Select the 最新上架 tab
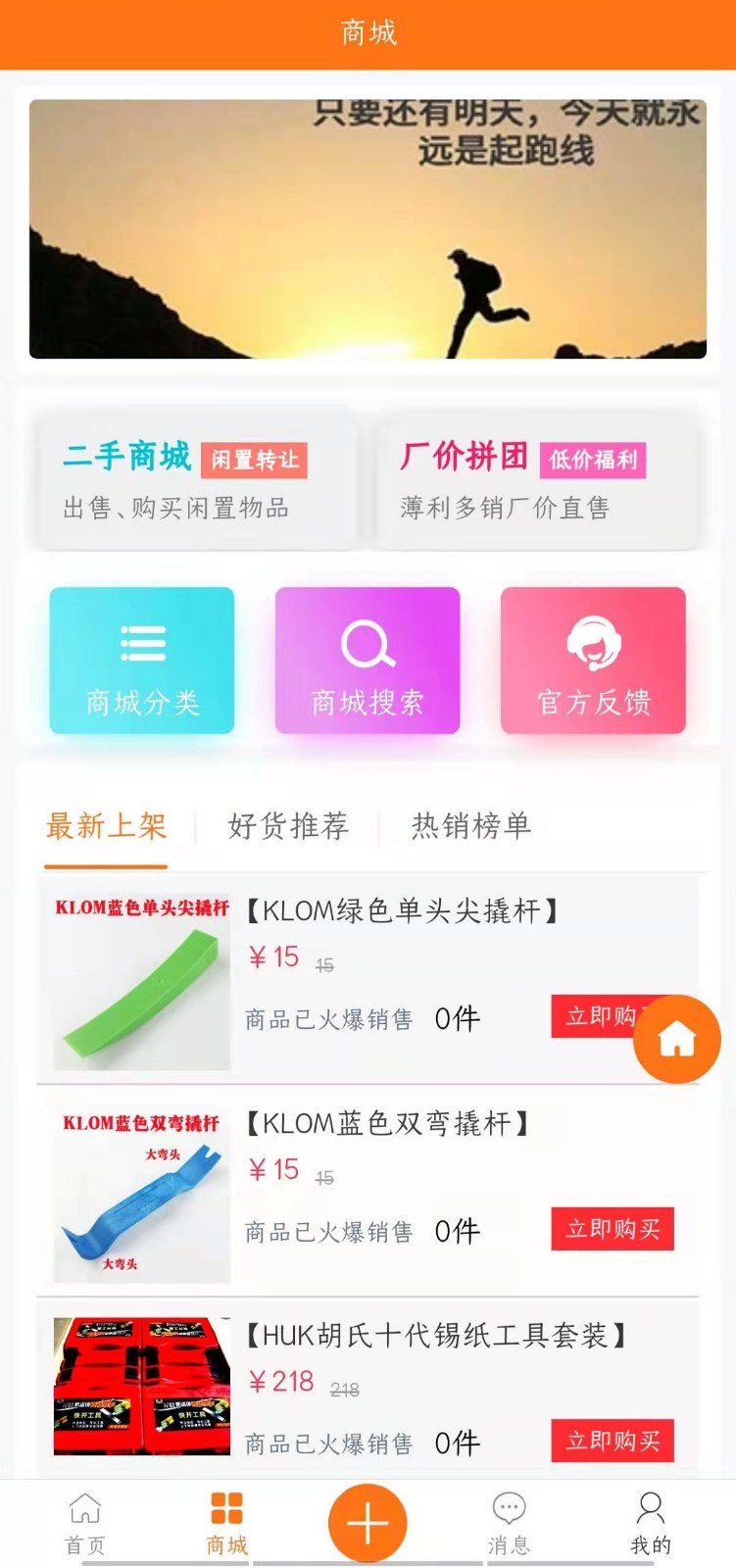Image resolution: width=736 pixels, height=1568 pixels. click(x=106, y=826)
